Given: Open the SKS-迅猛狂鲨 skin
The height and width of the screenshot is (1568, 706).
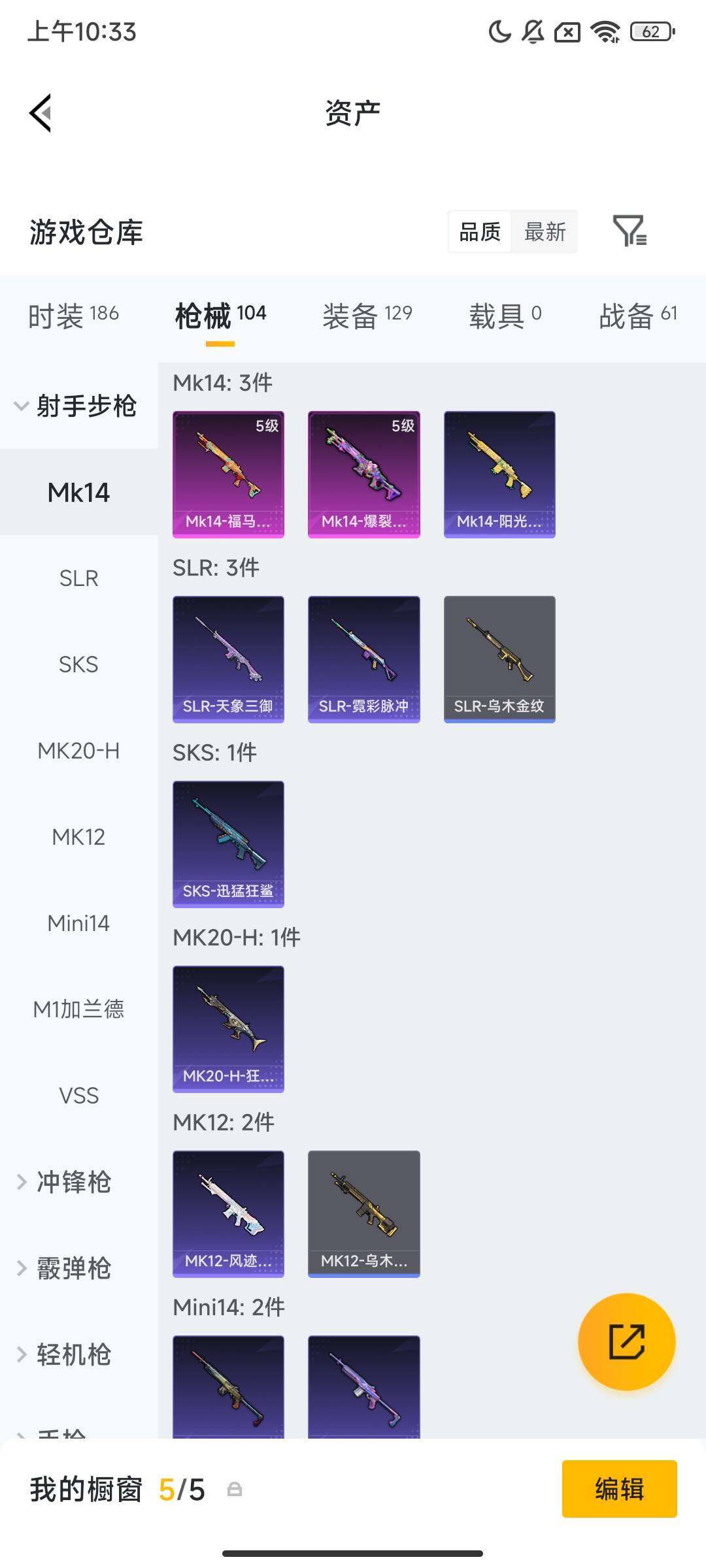Looking at the screenshot, I should click(228, 844).
